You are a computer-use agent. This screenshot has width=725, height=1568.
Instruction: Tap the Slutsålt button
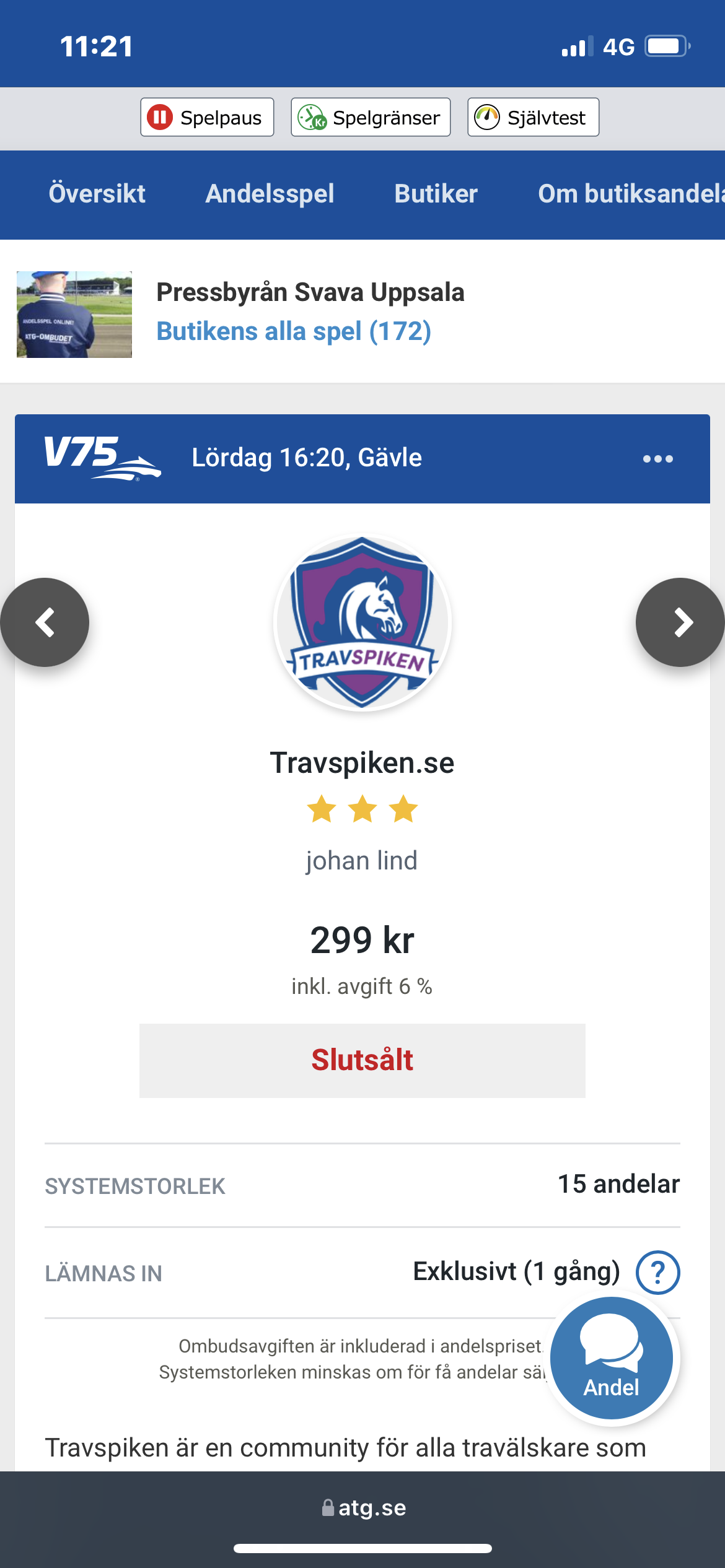(x=362, y=1060)
